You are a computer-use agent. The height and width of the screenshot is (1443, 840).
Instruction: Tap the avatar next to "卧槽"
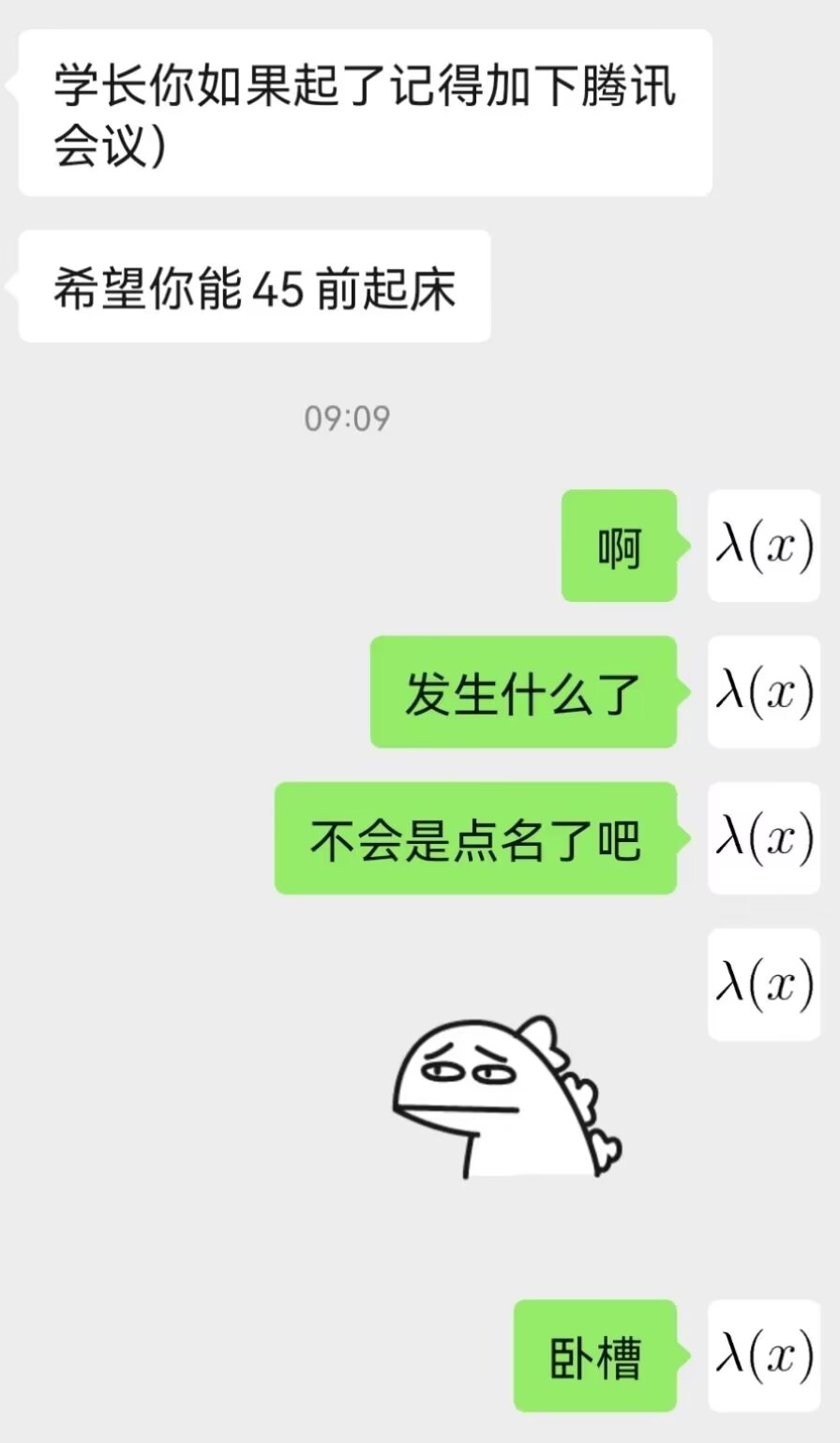click(x=763, y=1356)
